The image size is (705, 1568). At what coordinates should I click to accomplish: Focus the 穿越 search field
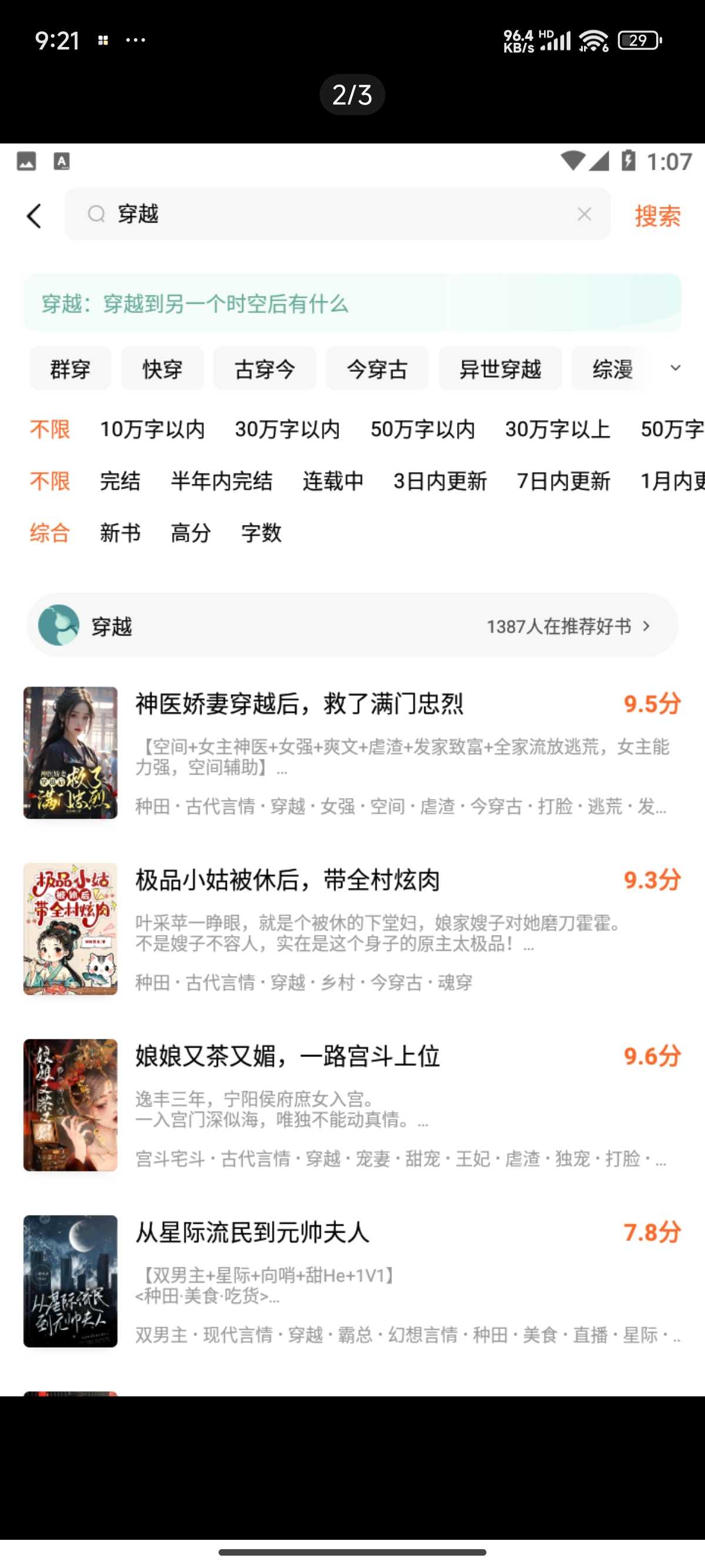click(x=338, y=214)
